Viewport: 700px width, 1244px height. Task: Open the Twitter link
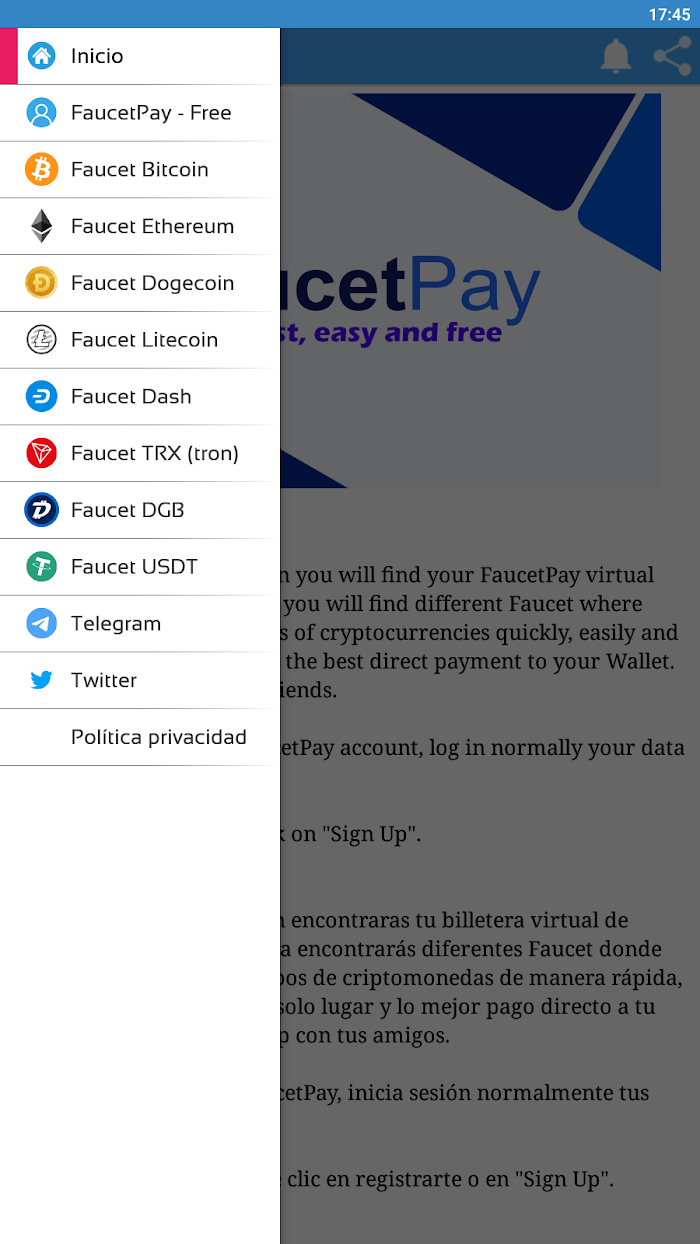pyautogui.click(x=140, y=681)
